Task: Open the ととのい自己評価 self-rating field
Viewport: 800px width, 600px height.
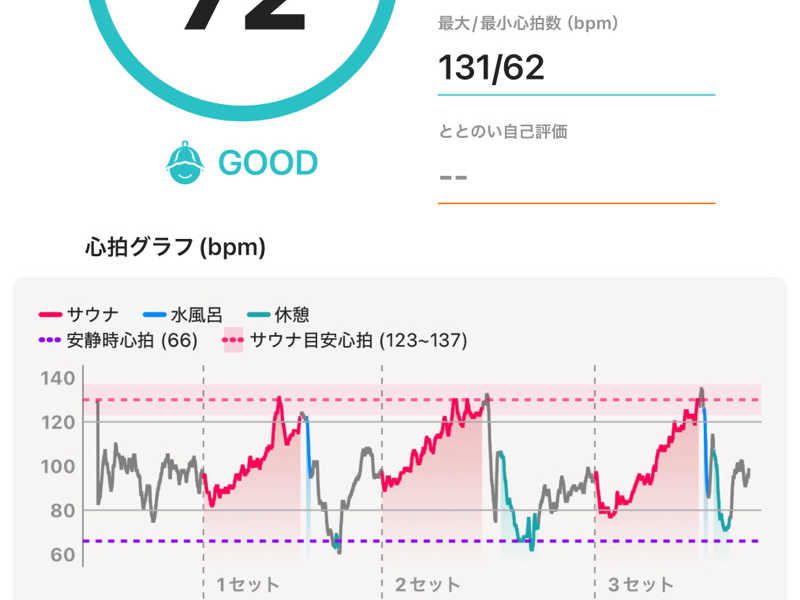Action: [575, 176]
